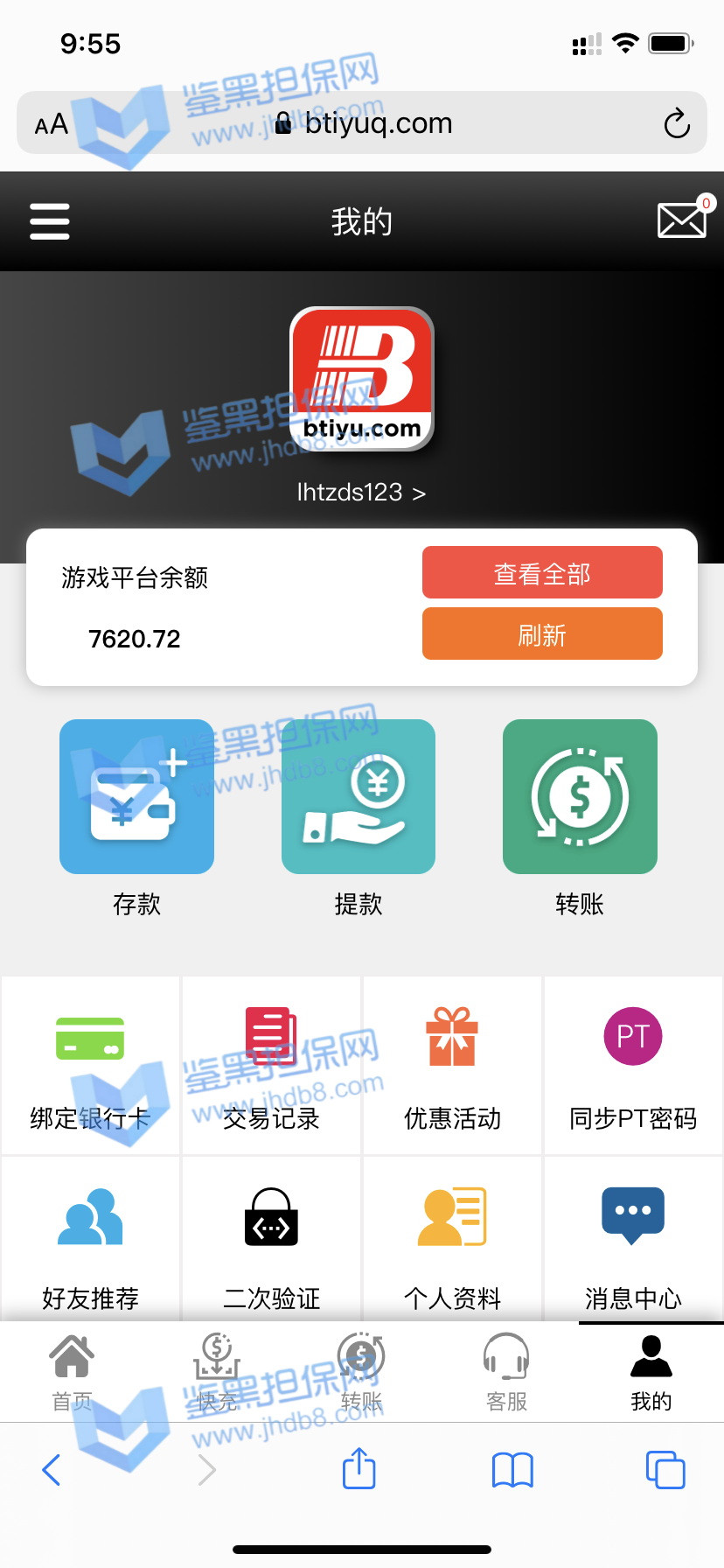Open 个人资料 personal info
724x1568 pixels.
(x=452, y=1242)
